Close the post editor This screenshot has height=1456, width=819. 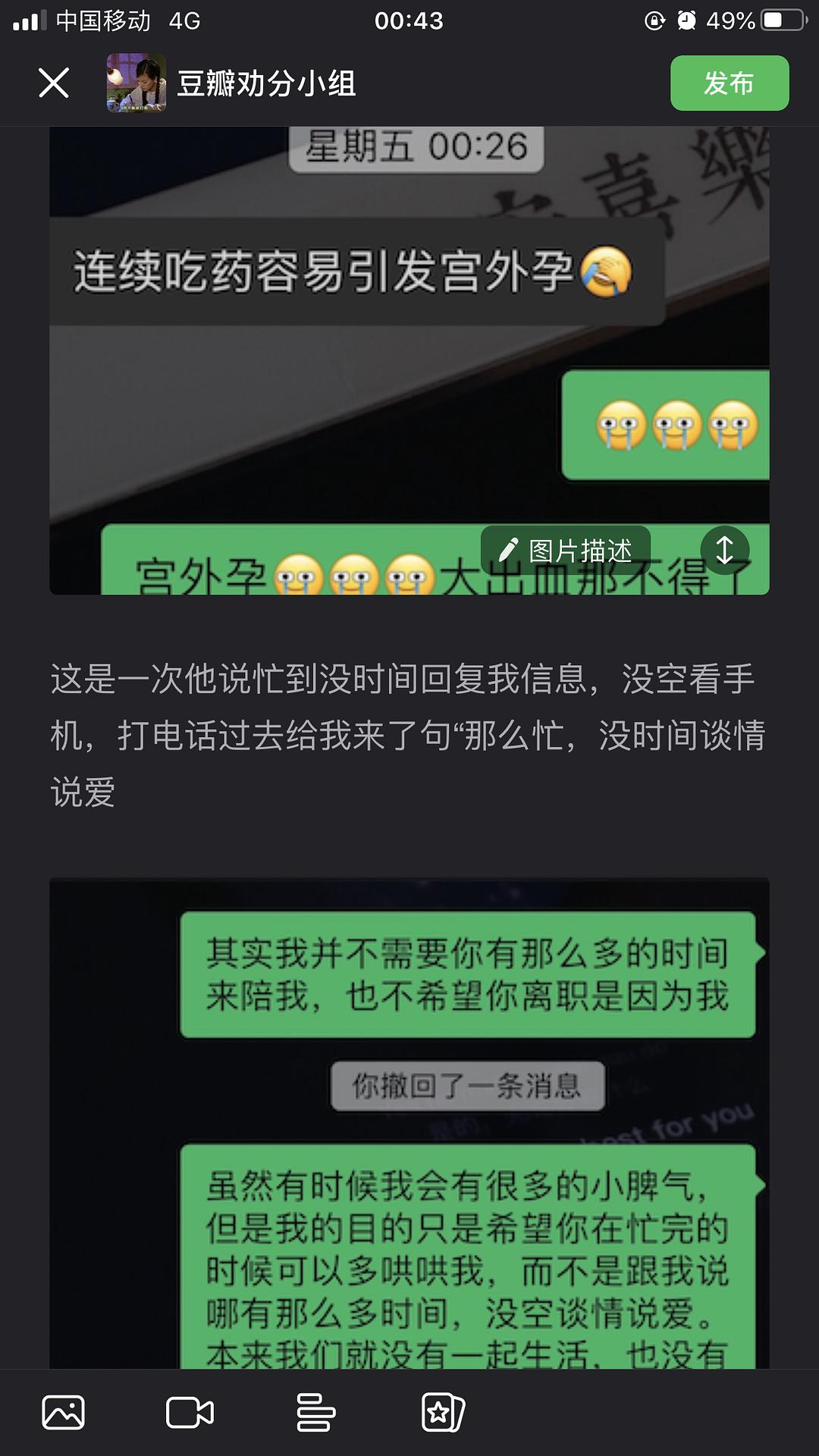[x=54, y=83]
